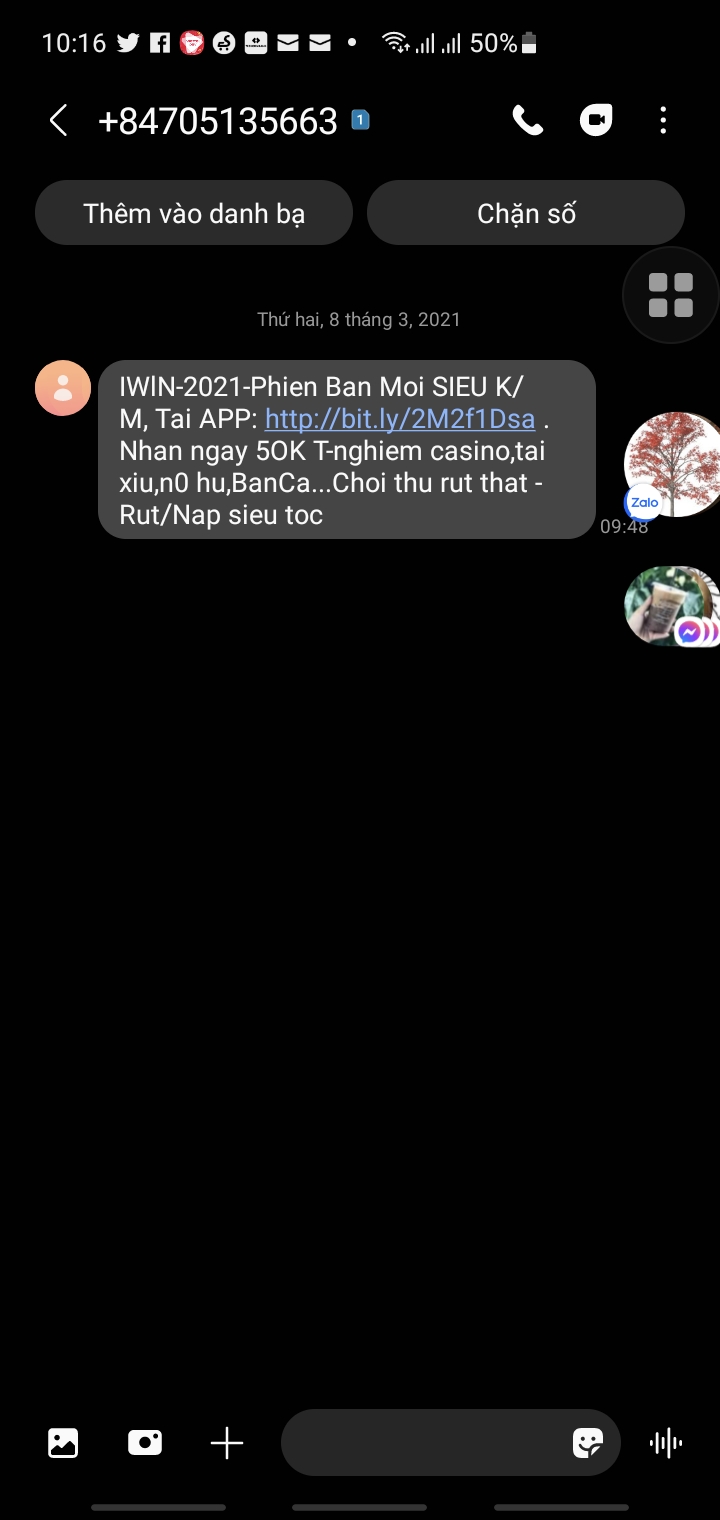Open the sender's contact avatar

(x=63, y=388)
